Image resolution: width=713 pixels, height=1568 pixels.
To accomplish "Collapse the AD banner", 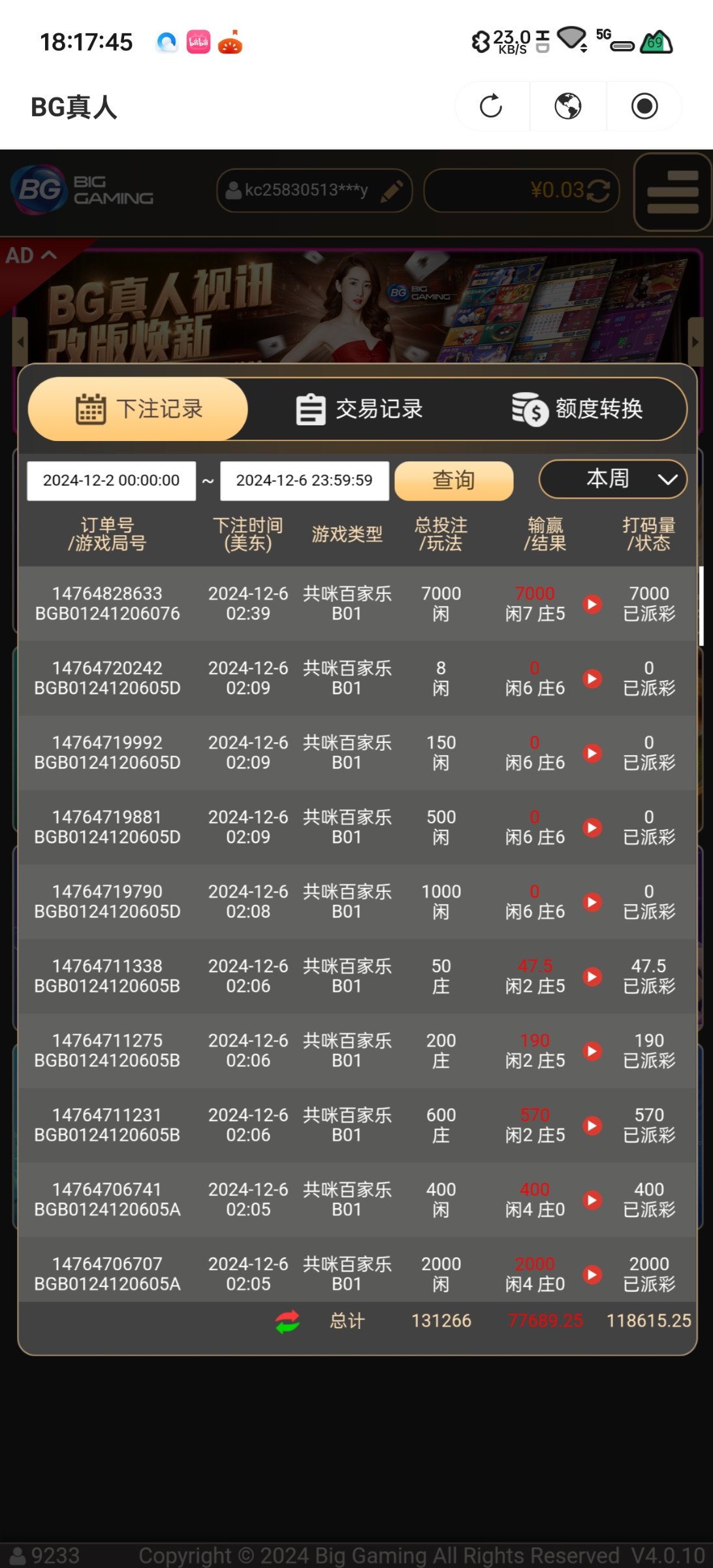I will (x=31, y=255).
